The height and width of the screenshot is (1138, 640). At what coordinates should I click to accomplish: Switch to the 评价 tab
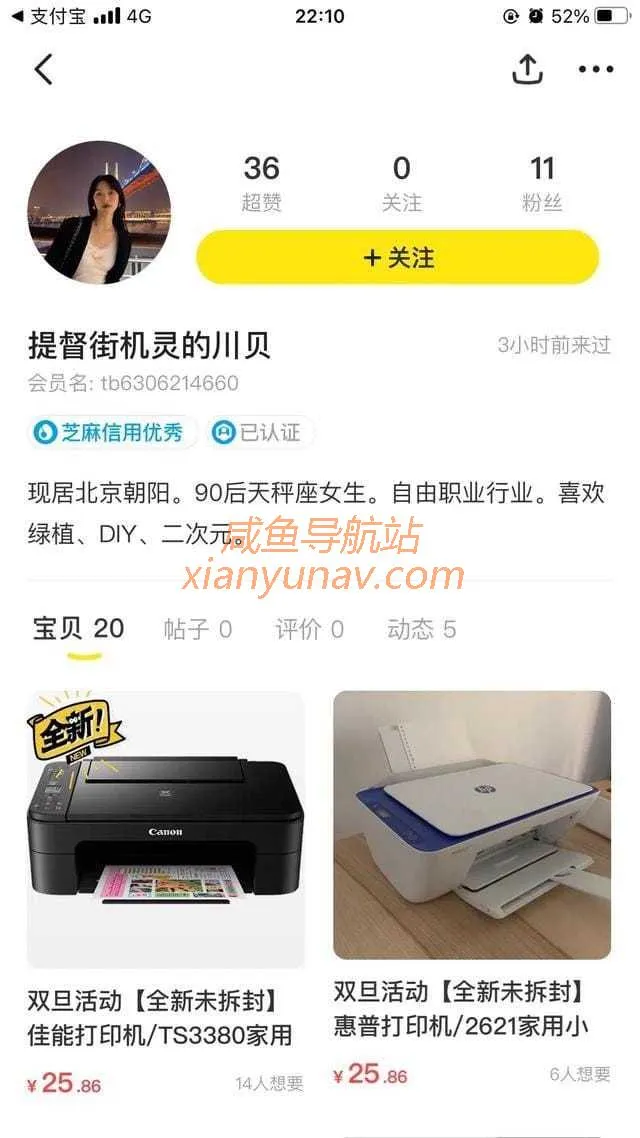click(309, 629)
